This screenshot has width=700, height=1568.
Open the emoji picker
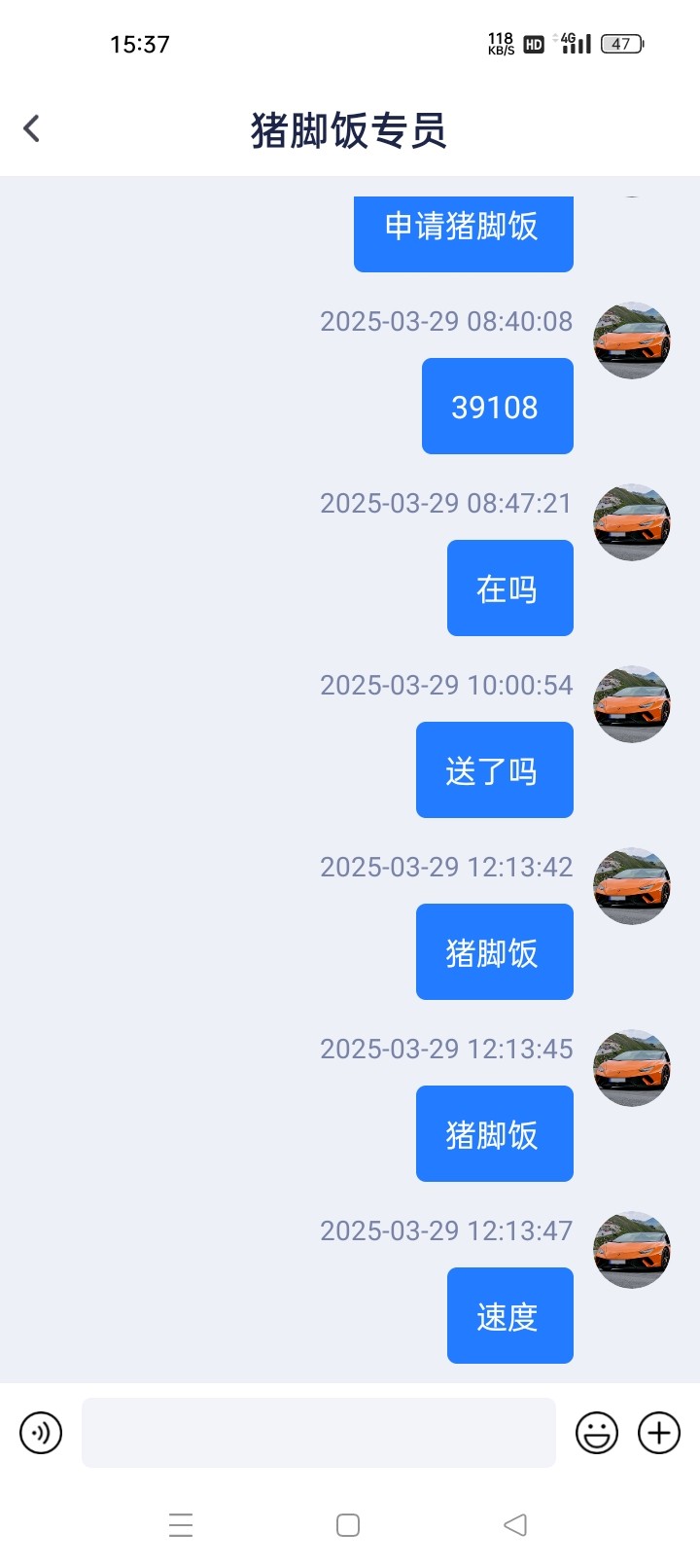click(x=597, y=1433)
